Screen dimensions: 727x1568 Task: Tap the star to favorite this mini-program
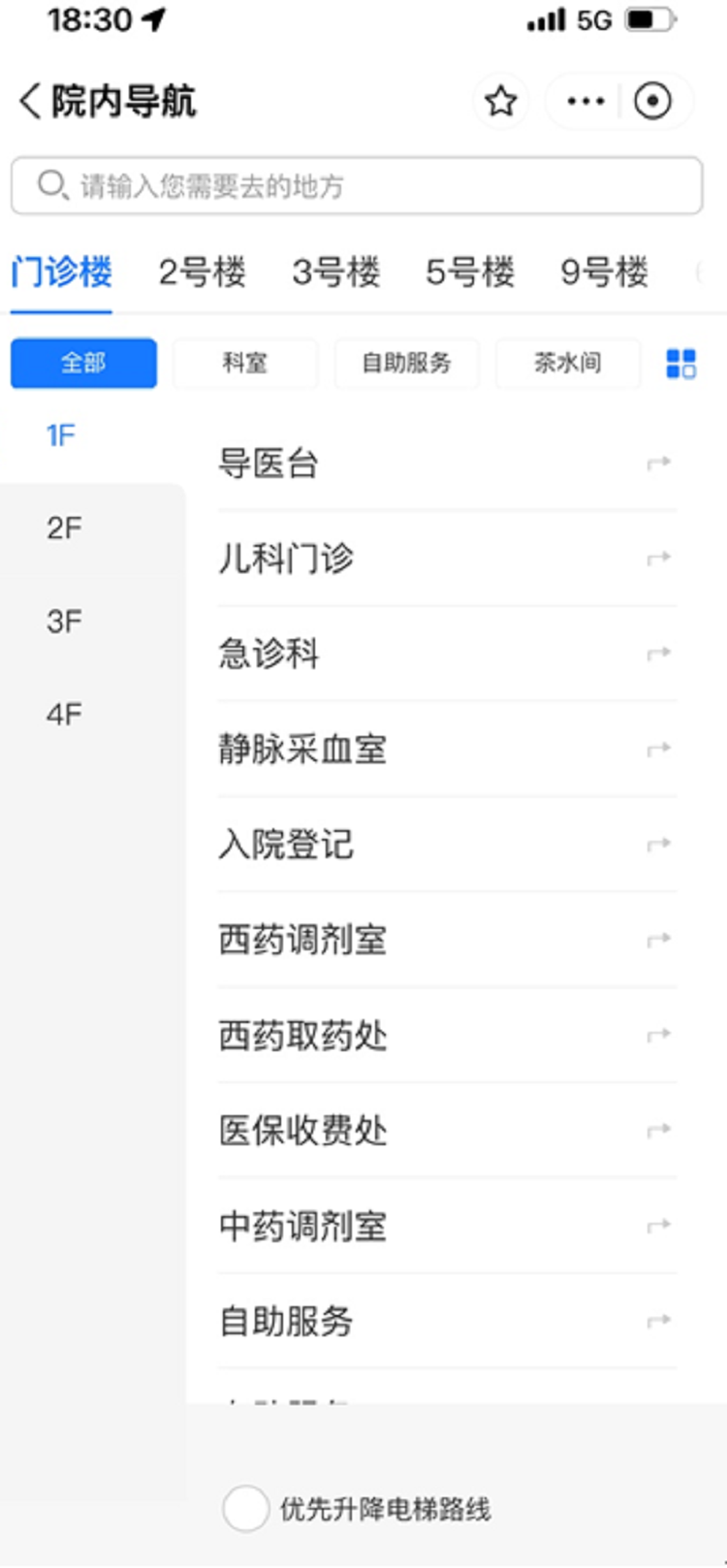[x=501, y=101]
